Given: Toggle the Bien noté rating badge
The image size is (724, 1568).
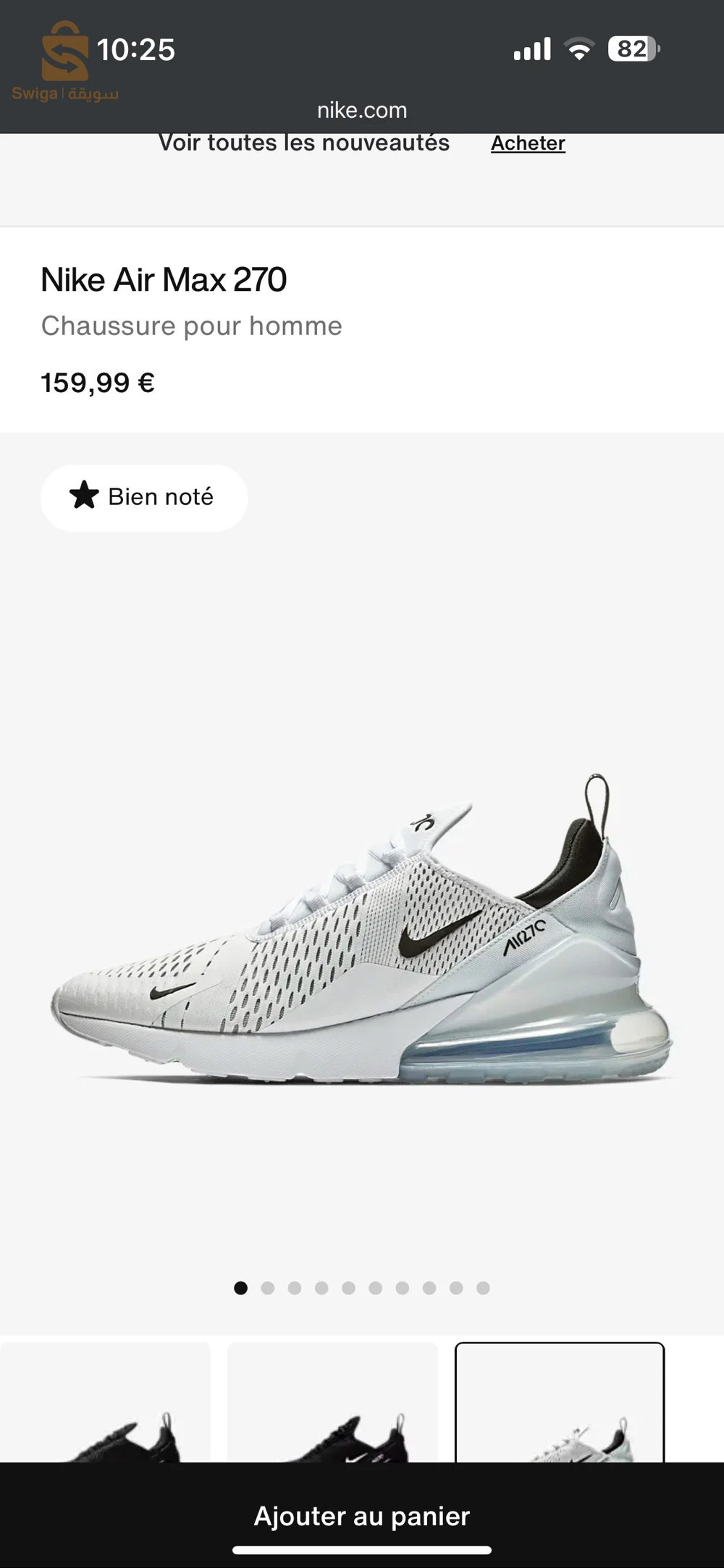Looking at the screenshot, I should point(143,497).
